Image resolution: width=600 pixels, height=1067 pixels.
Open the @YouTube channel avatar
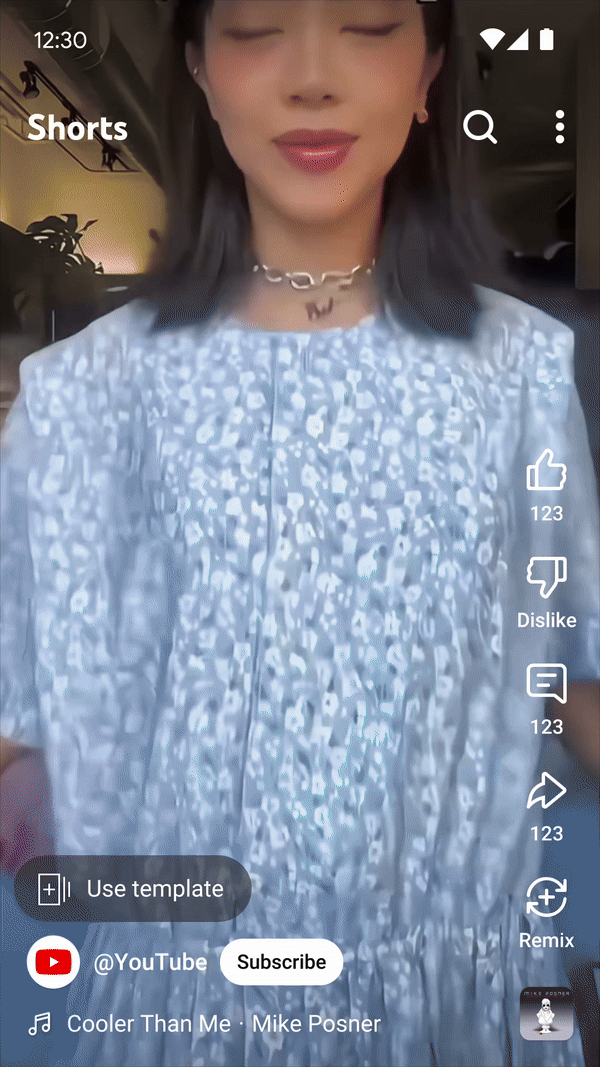[x=53, y=962]
